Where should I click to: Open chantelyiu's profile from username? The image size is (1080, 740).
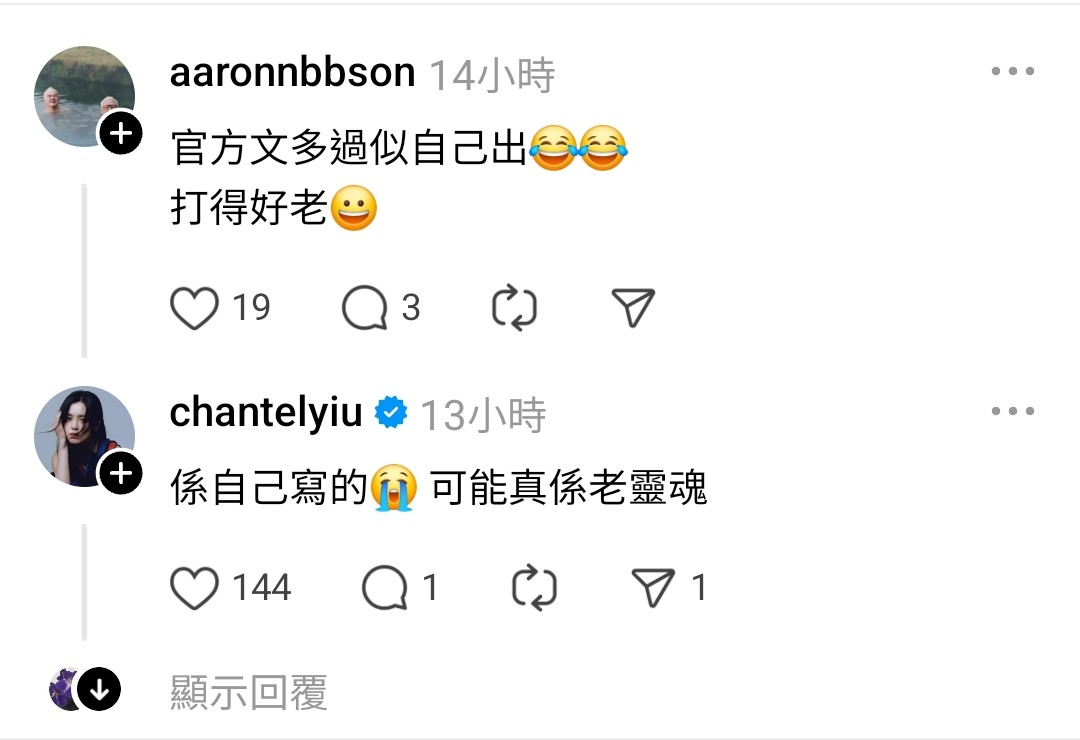tap(266, 412)
